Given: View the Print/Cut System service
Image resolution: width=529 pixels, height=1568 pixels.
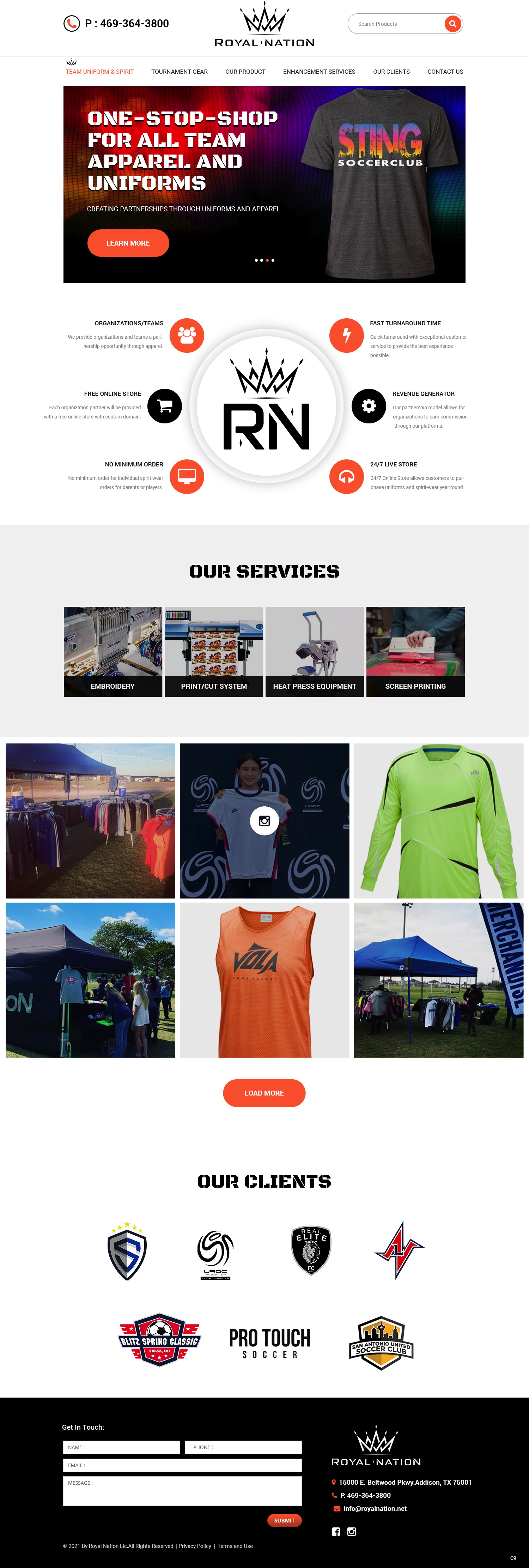Looking at the screenshot, I should pos(214,652).
